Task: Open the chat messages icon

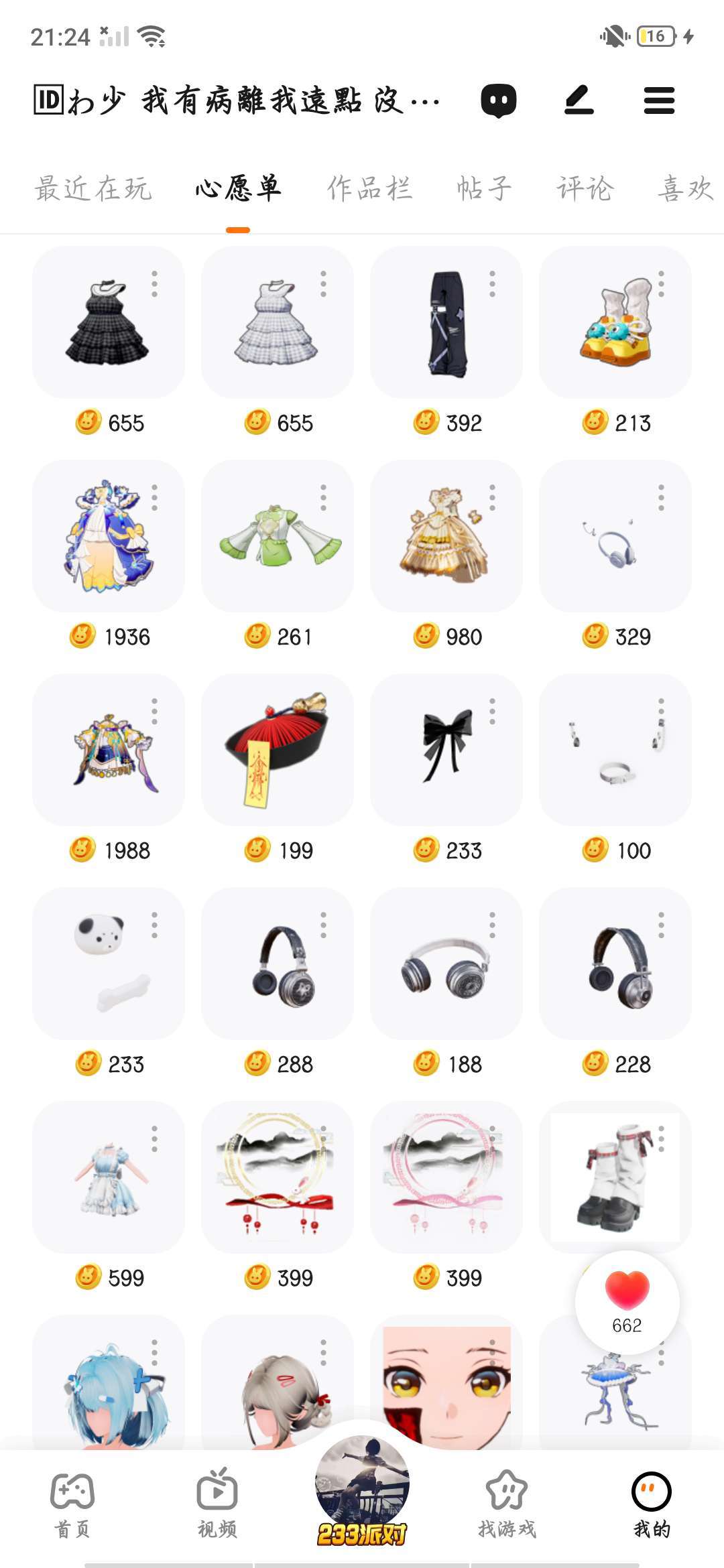Action: [498, 101]
